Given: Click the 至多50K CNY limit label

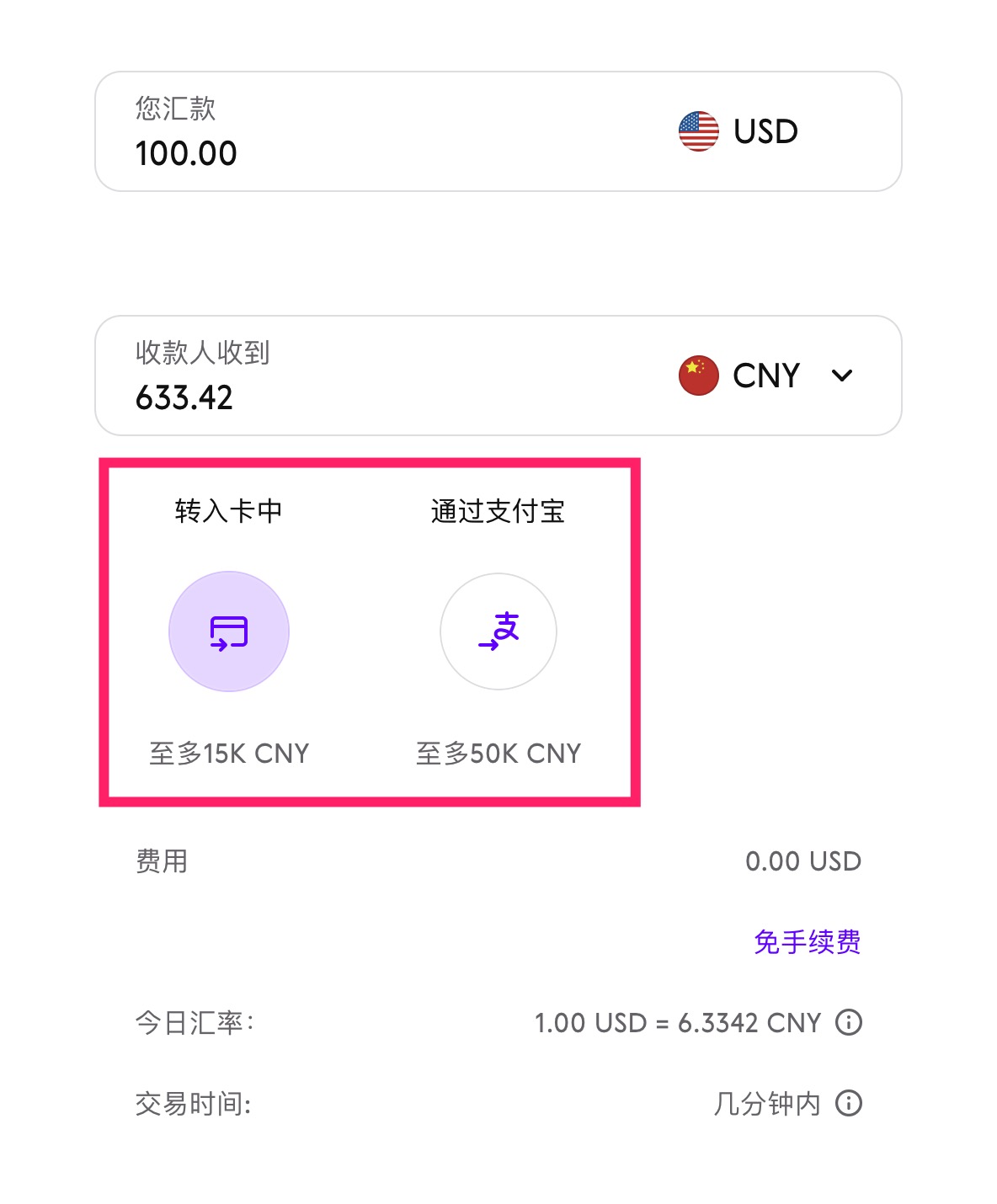Looking at the screenshot, I should tap(498, 754).
